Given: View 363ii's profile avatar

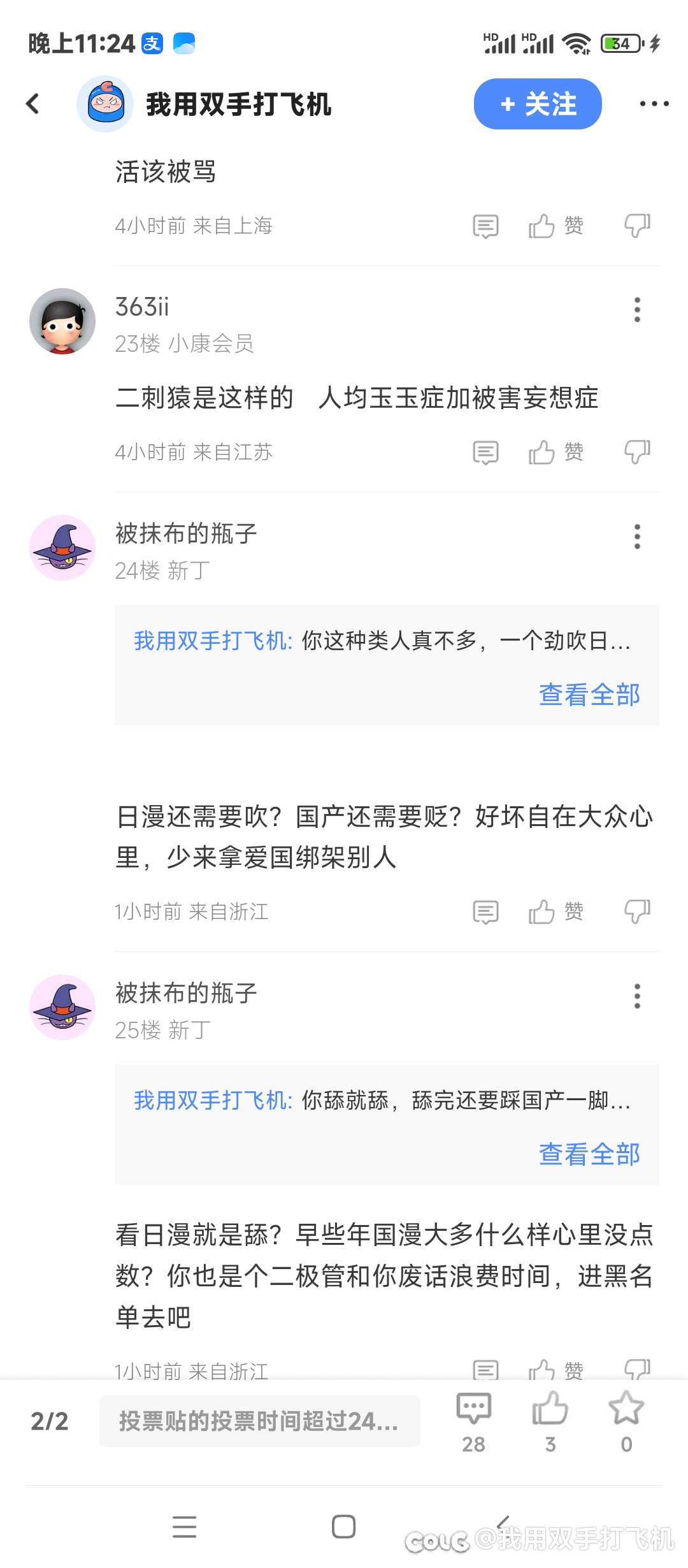Looking at the screenshot, I should pos(62,321).
